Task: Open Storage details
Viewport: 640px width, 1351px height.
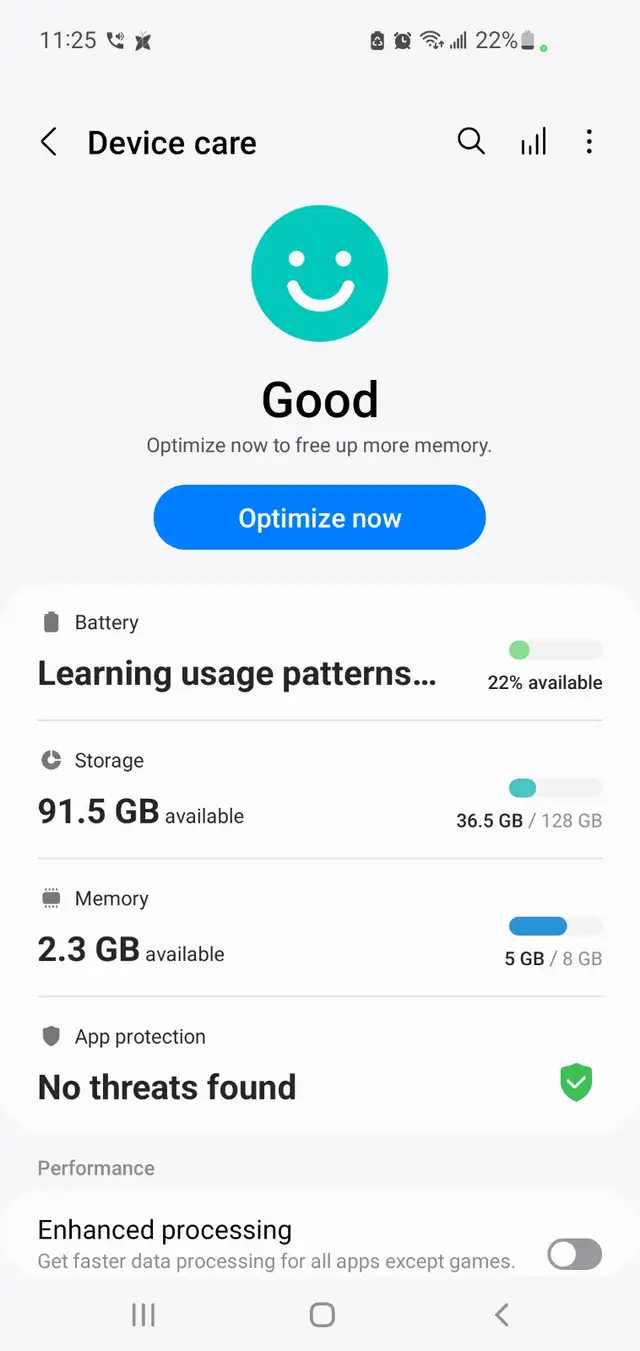Action: (320, 790)
